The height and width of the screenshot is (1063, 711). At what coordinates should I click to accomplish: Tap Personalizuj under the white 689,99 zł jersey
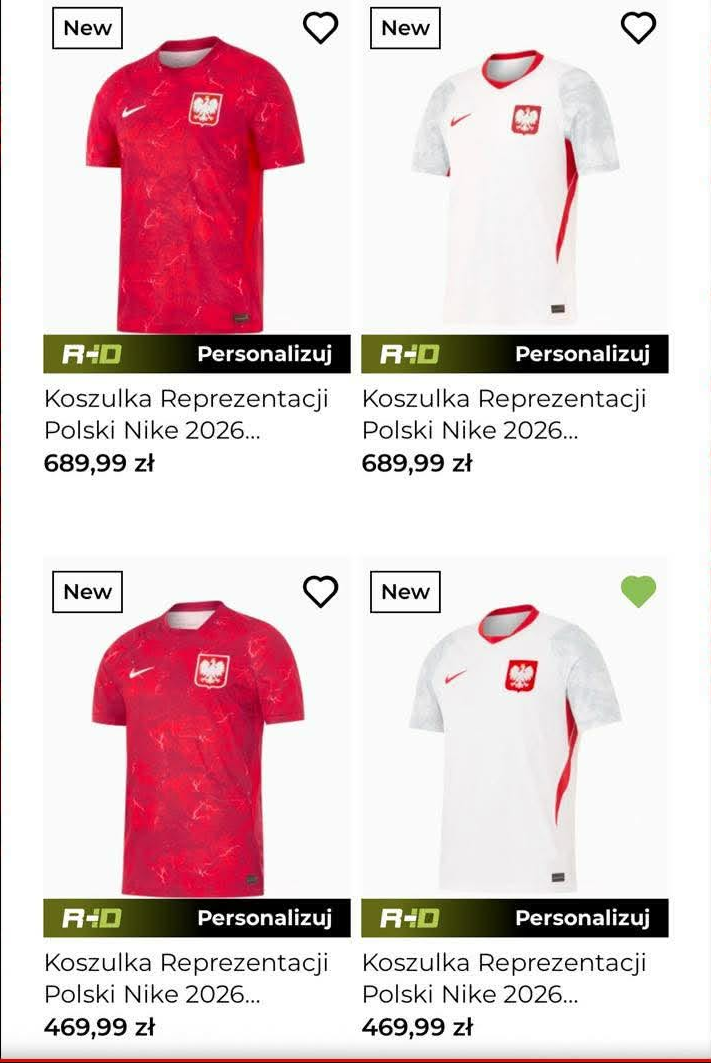coord(515,354)
